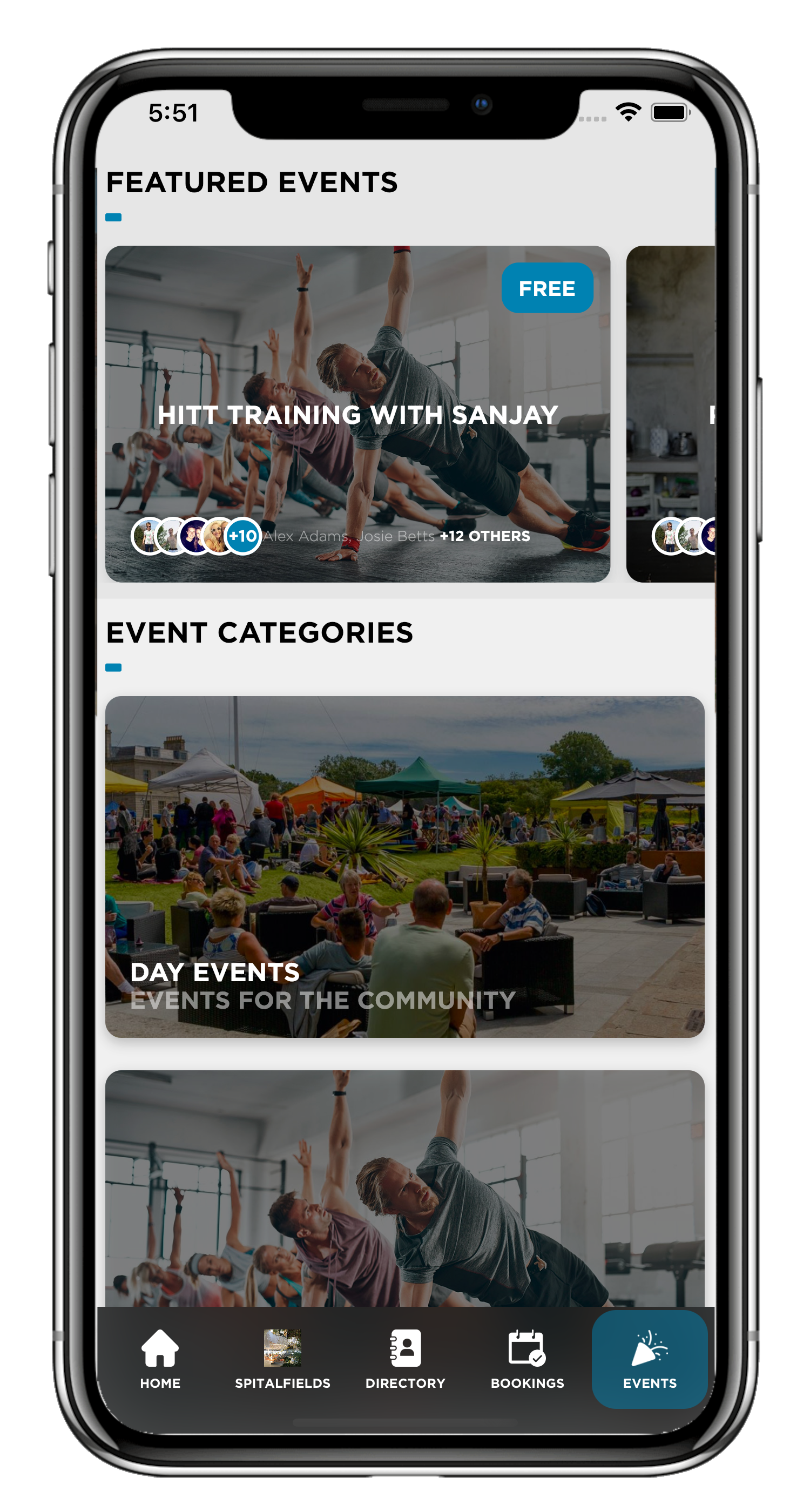810x1512 pixels.
Task: Open the HITT Training with Sanjay event
Action: pyautogui.click(x=357, y=413)
